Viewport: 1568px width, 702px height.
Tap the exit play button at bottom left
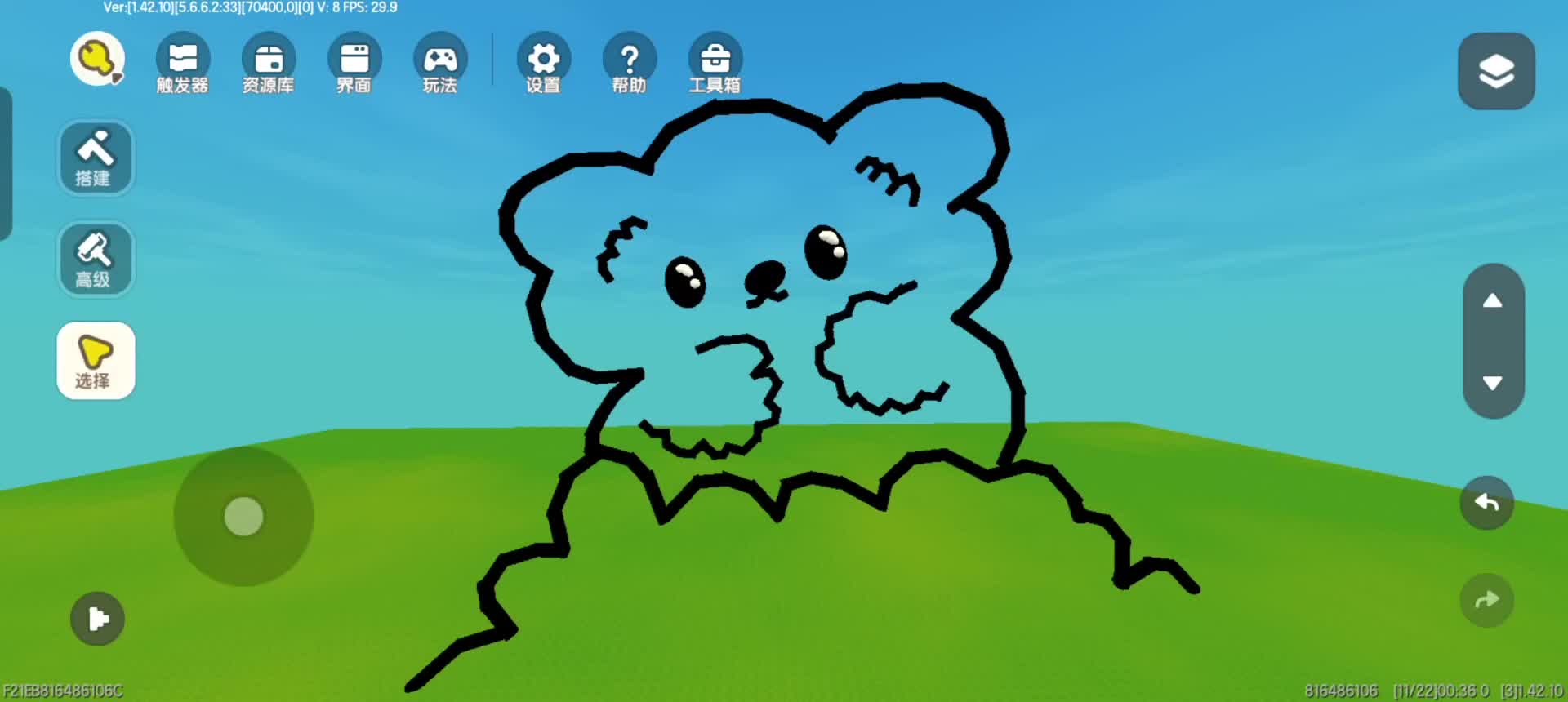[x=97, y=619]
